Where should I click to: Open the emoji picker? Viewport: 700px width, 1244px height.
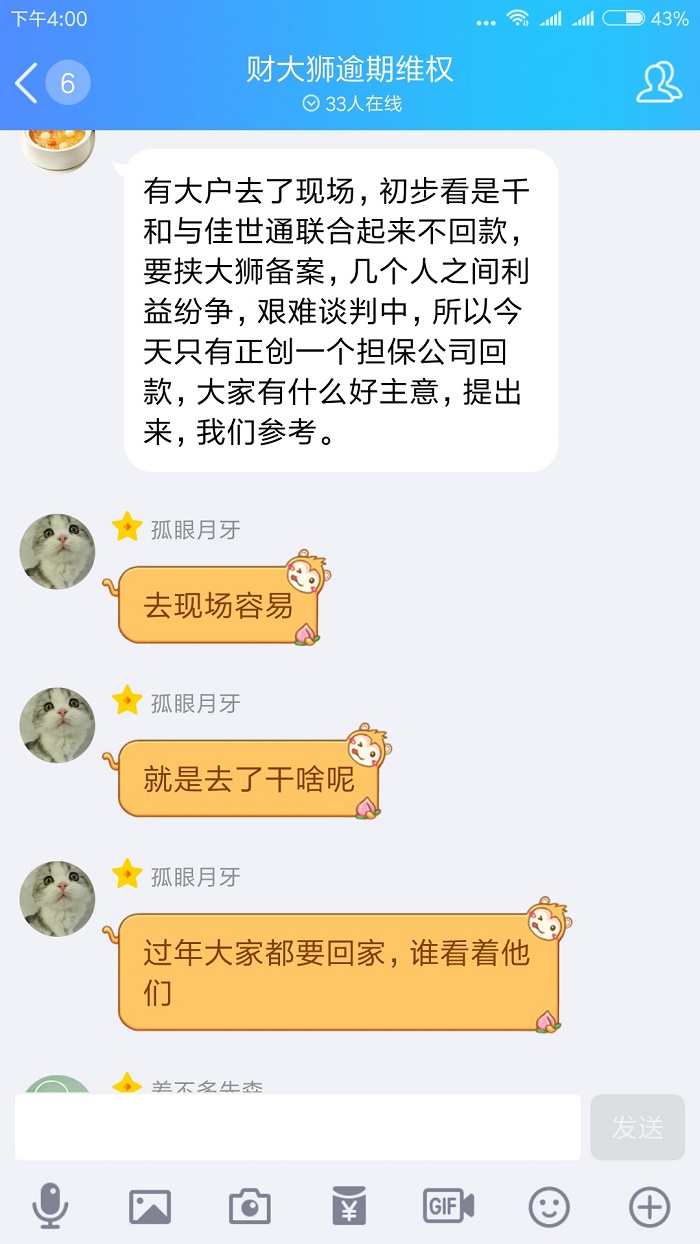click(x=549, y=1207)
